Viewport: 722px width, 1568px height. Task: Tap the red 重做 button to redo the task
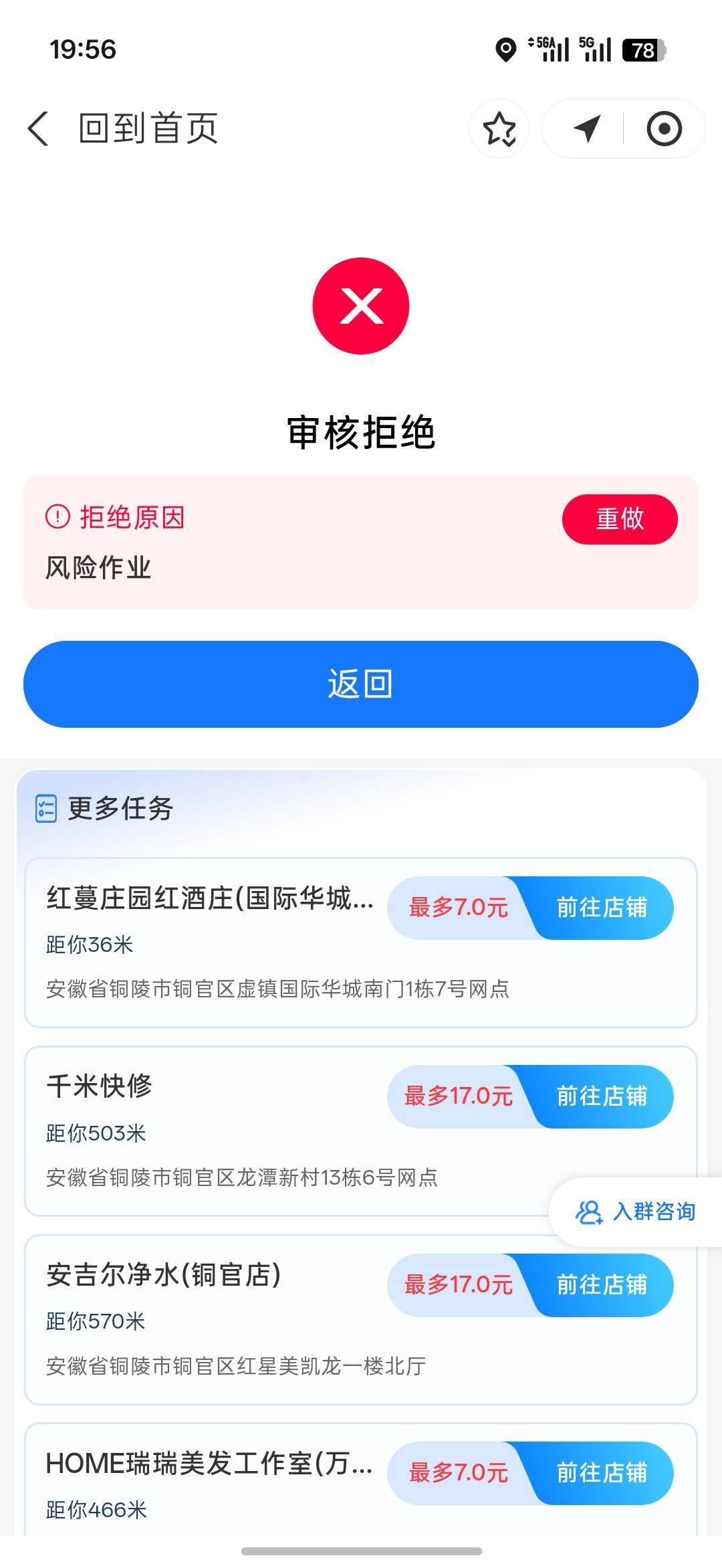tap(620, 519)
